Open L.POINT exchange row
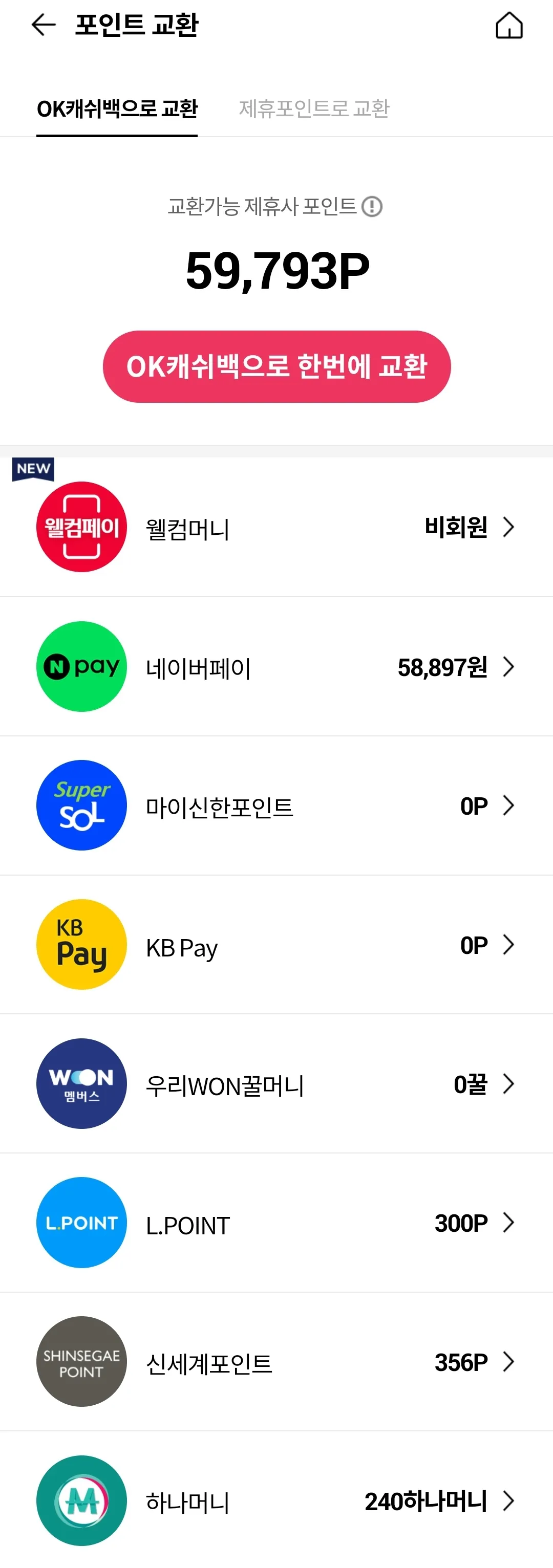This screenshot has height=1568, width=553. [x=276, y=1223]
